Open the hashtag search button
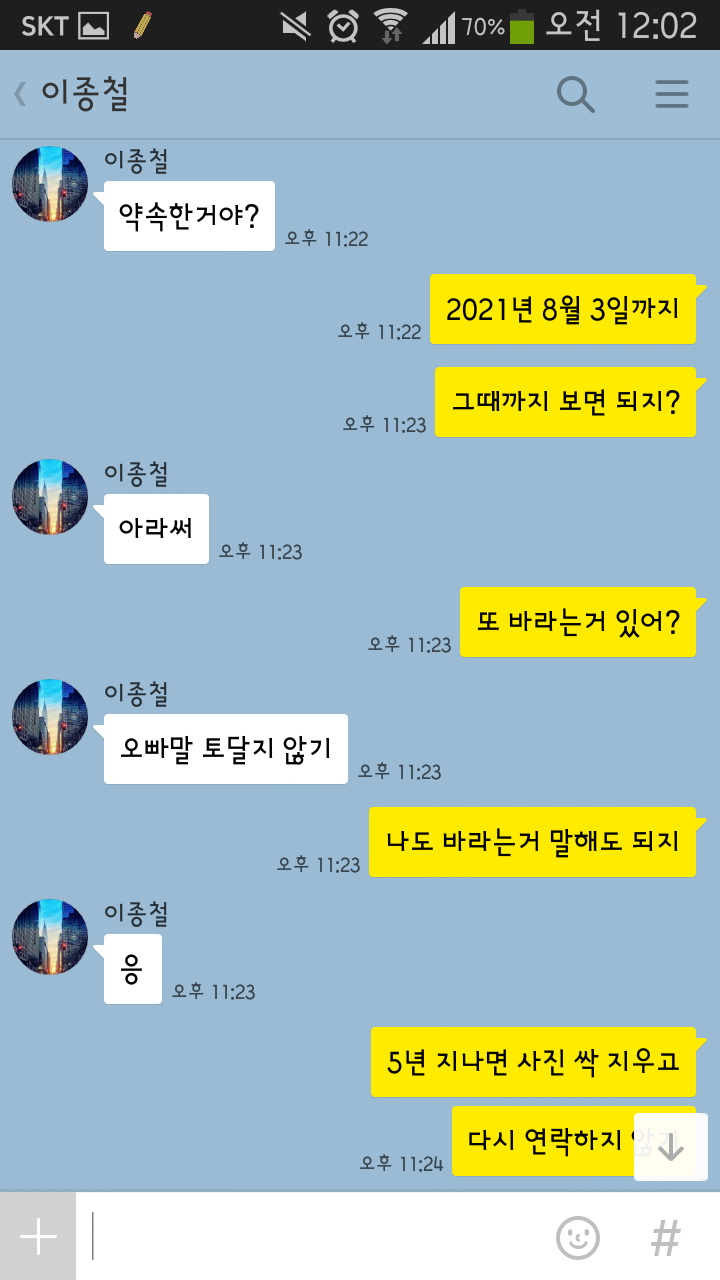The image size is (720, 1280). (x=665, y=1238)
